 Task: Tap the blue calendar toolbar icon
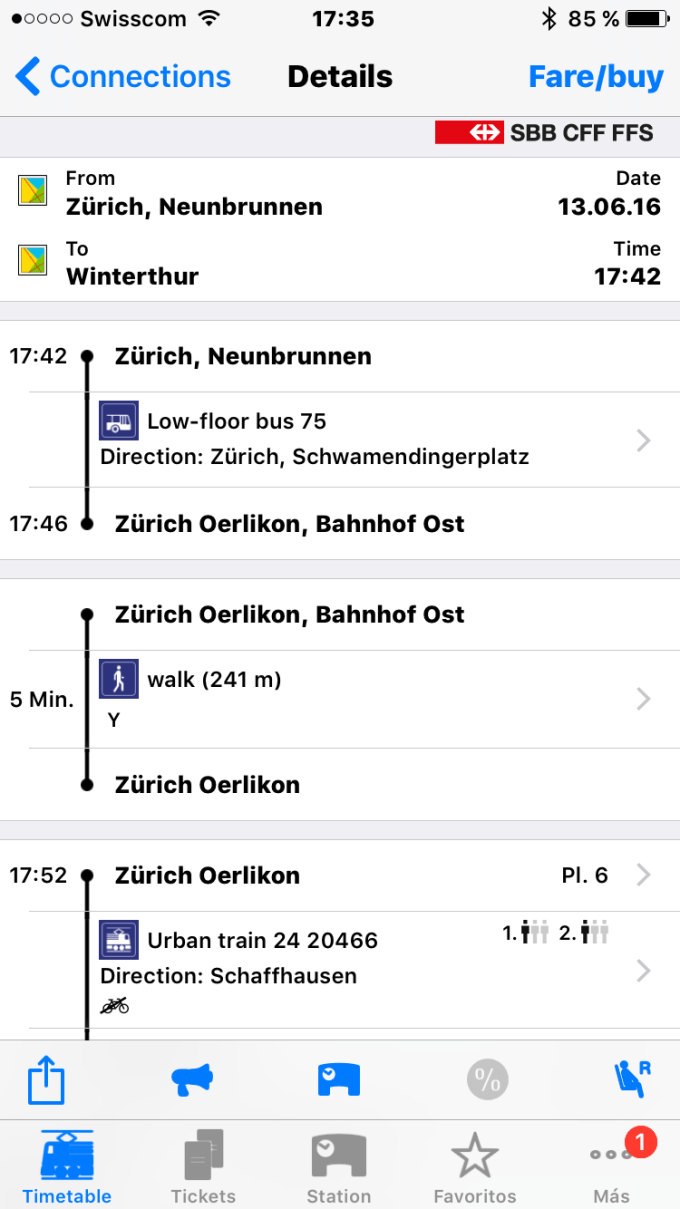339,1080
